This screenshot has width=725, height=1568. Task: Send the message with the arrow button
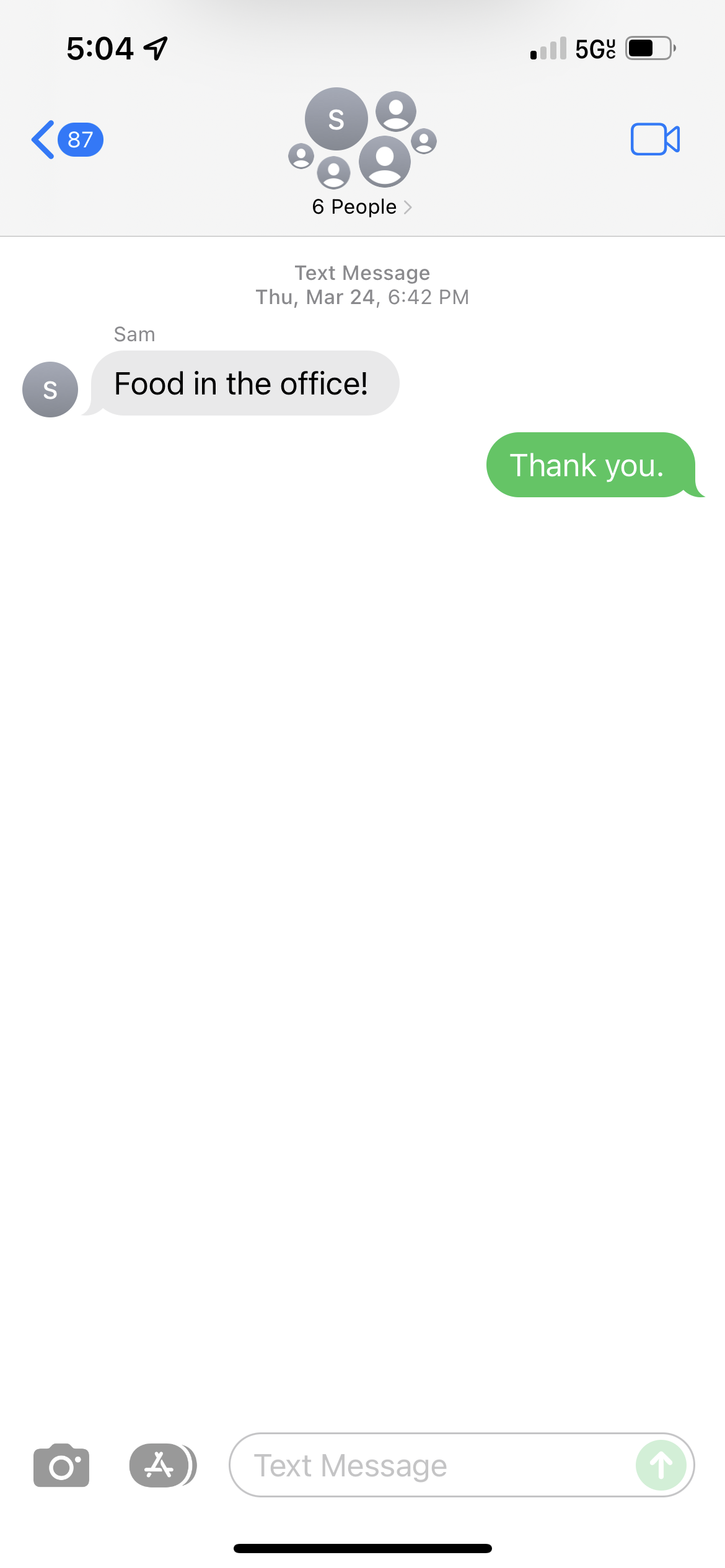point(661,1465)
